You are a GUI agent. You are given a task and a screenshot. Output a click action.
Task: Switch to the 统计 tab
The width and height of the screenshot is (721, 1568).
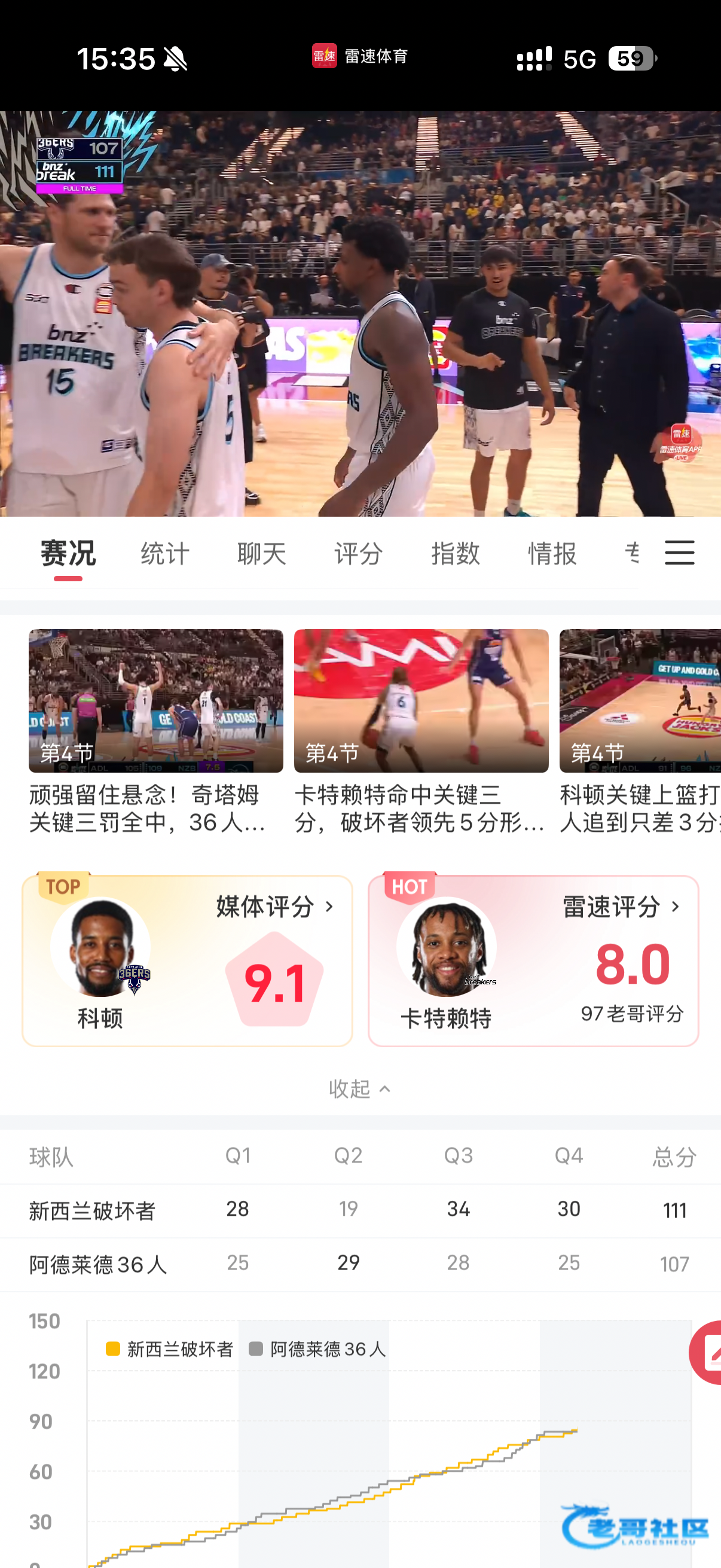coord(165,553)
